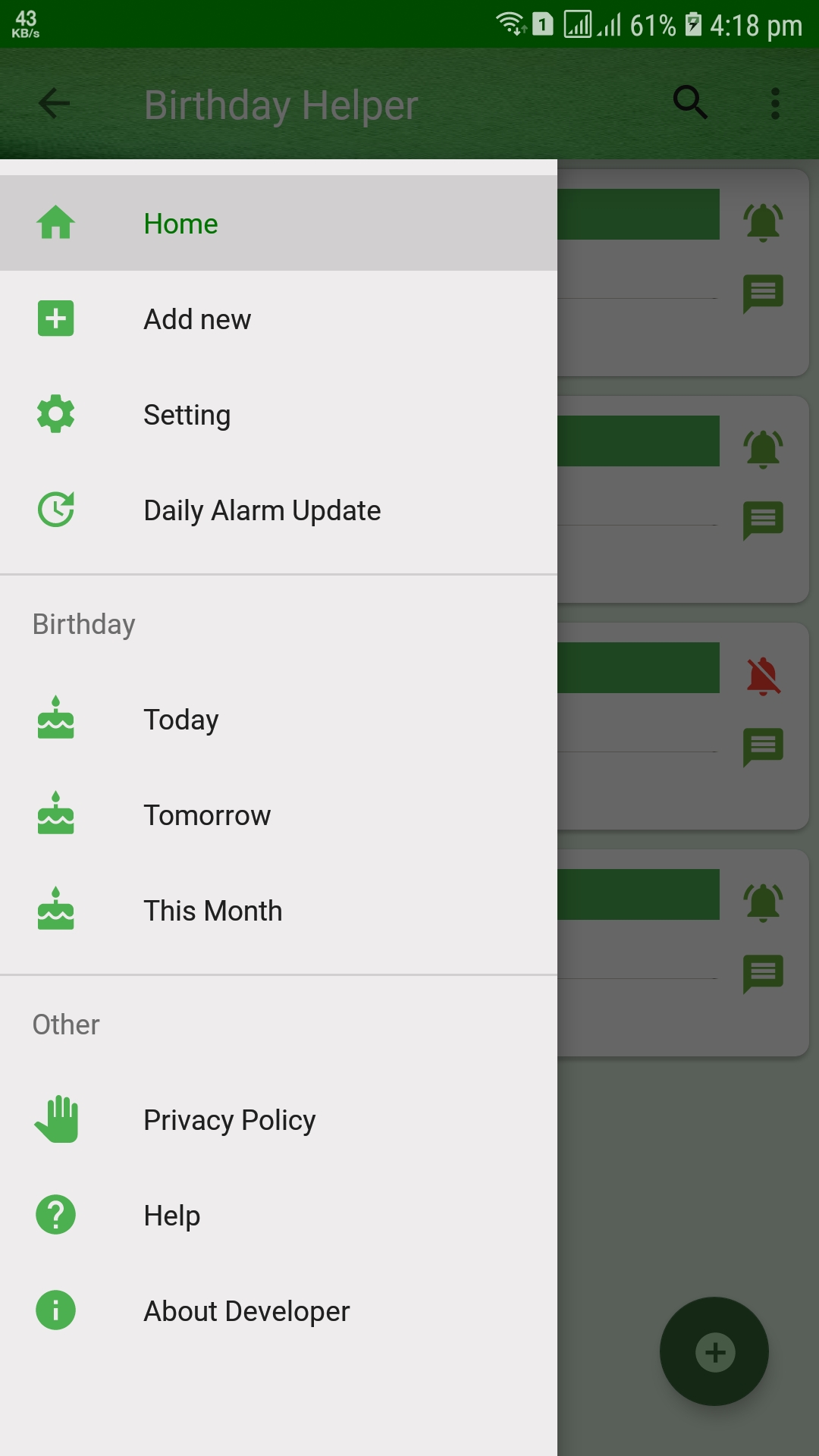Open Setting via the gear icon

(x=55, y=414)
